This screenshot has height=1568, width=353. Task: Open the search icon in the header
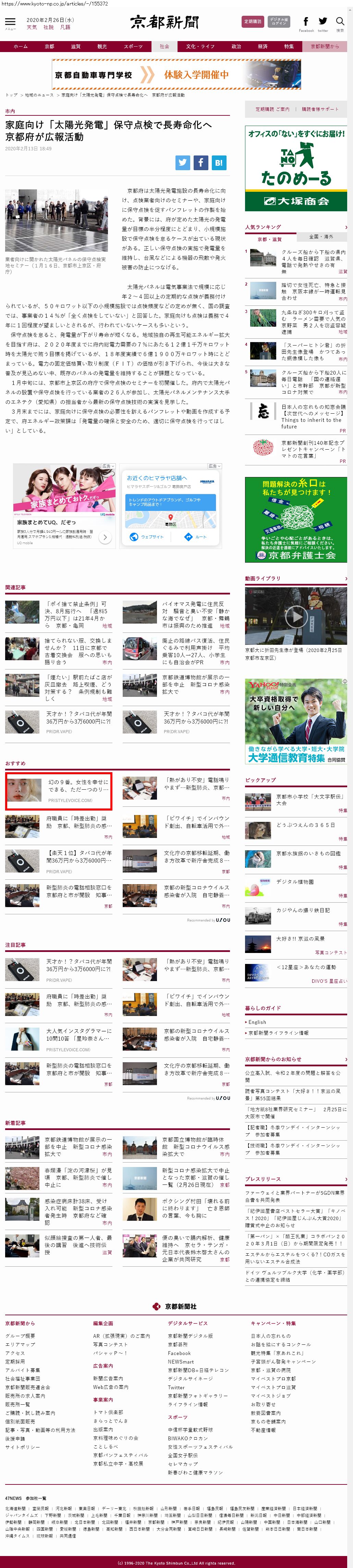coord(340,23)
